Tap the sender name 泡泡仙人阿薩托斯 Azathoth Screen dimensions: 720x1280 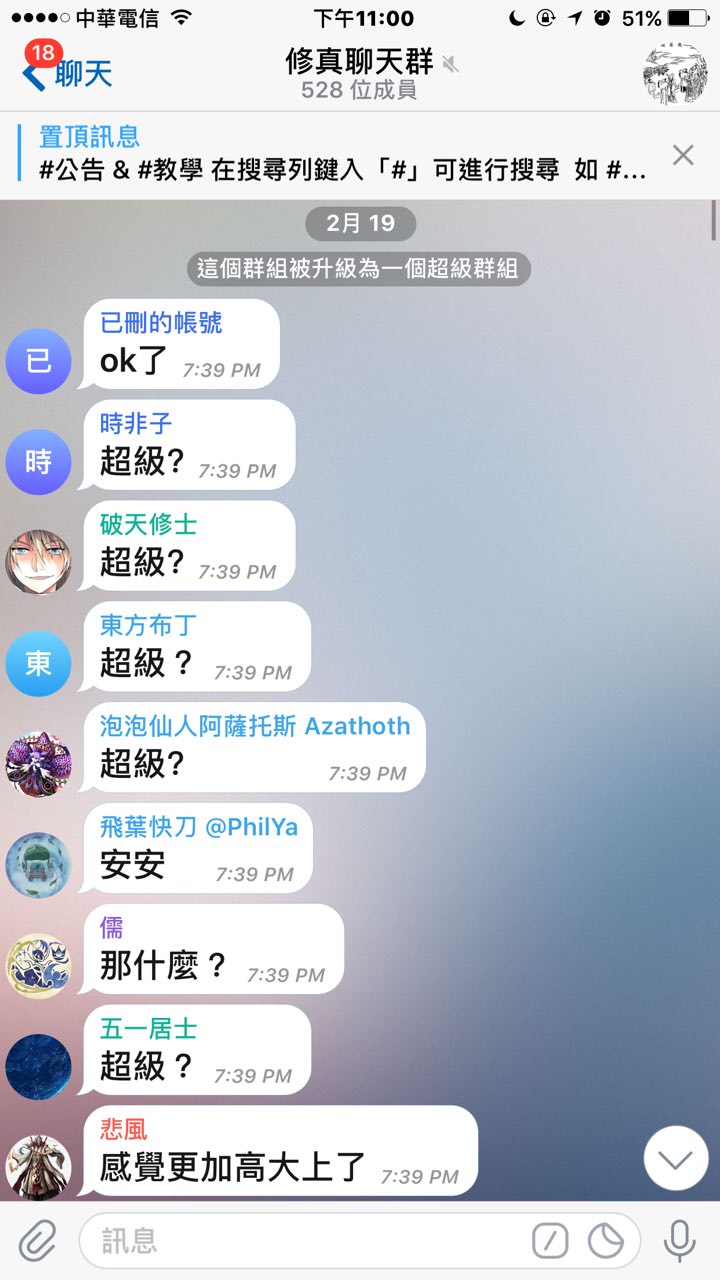click(x=255, y=726)
